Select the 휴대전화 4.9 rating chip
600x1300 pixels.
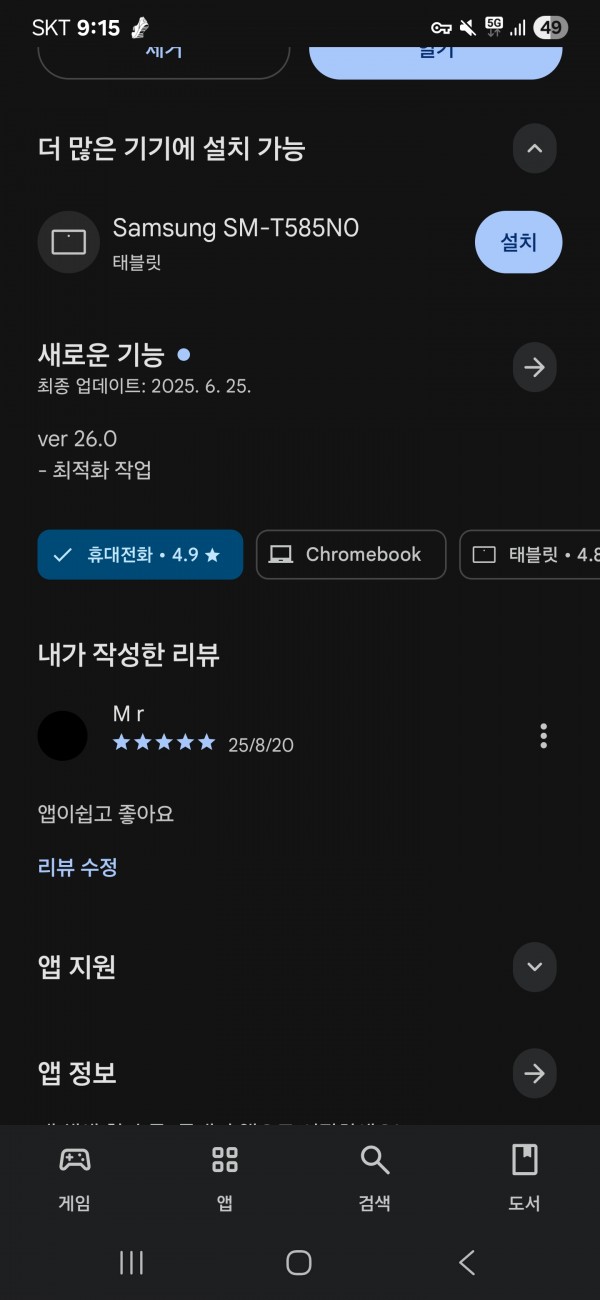140,555
